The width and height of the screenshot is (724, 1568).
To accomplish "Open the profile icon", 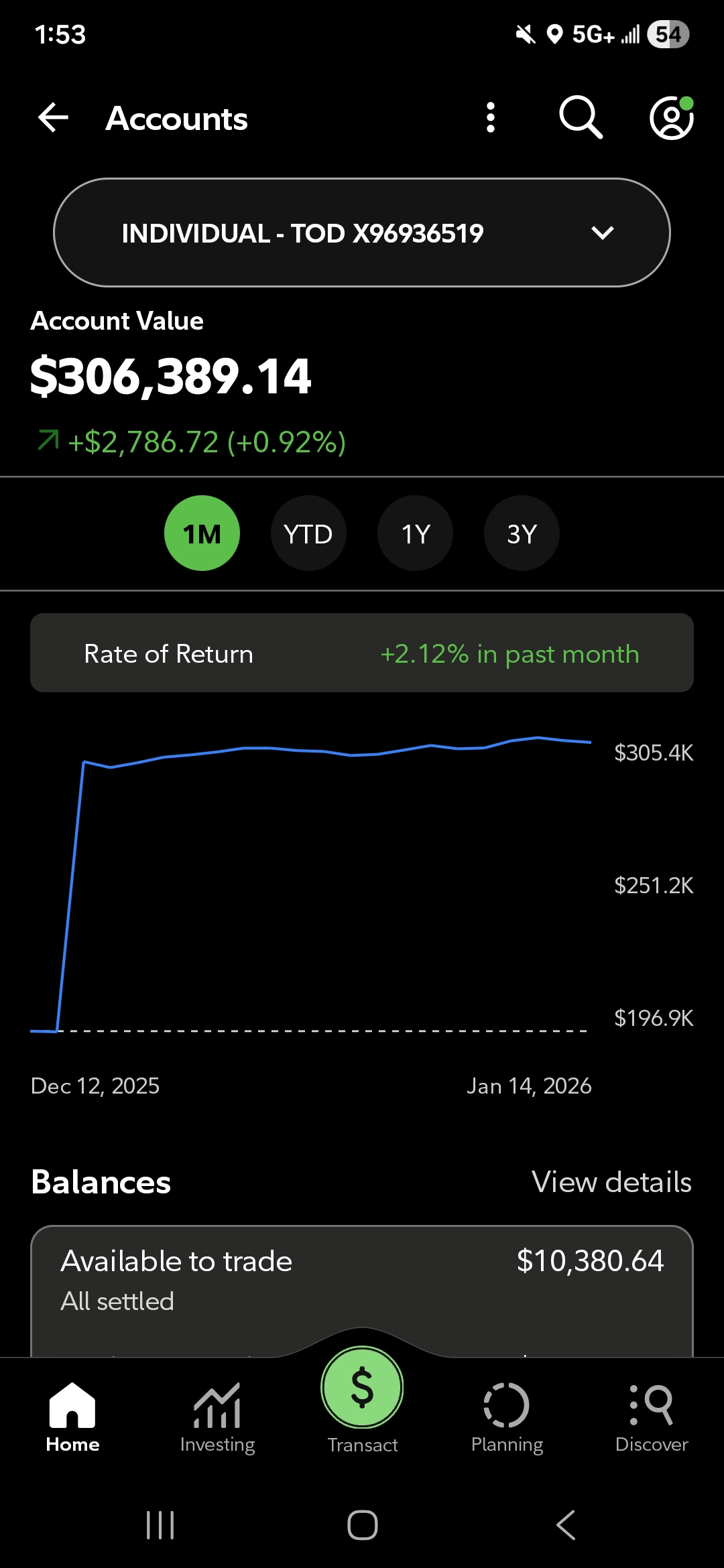I will point(672,118).
